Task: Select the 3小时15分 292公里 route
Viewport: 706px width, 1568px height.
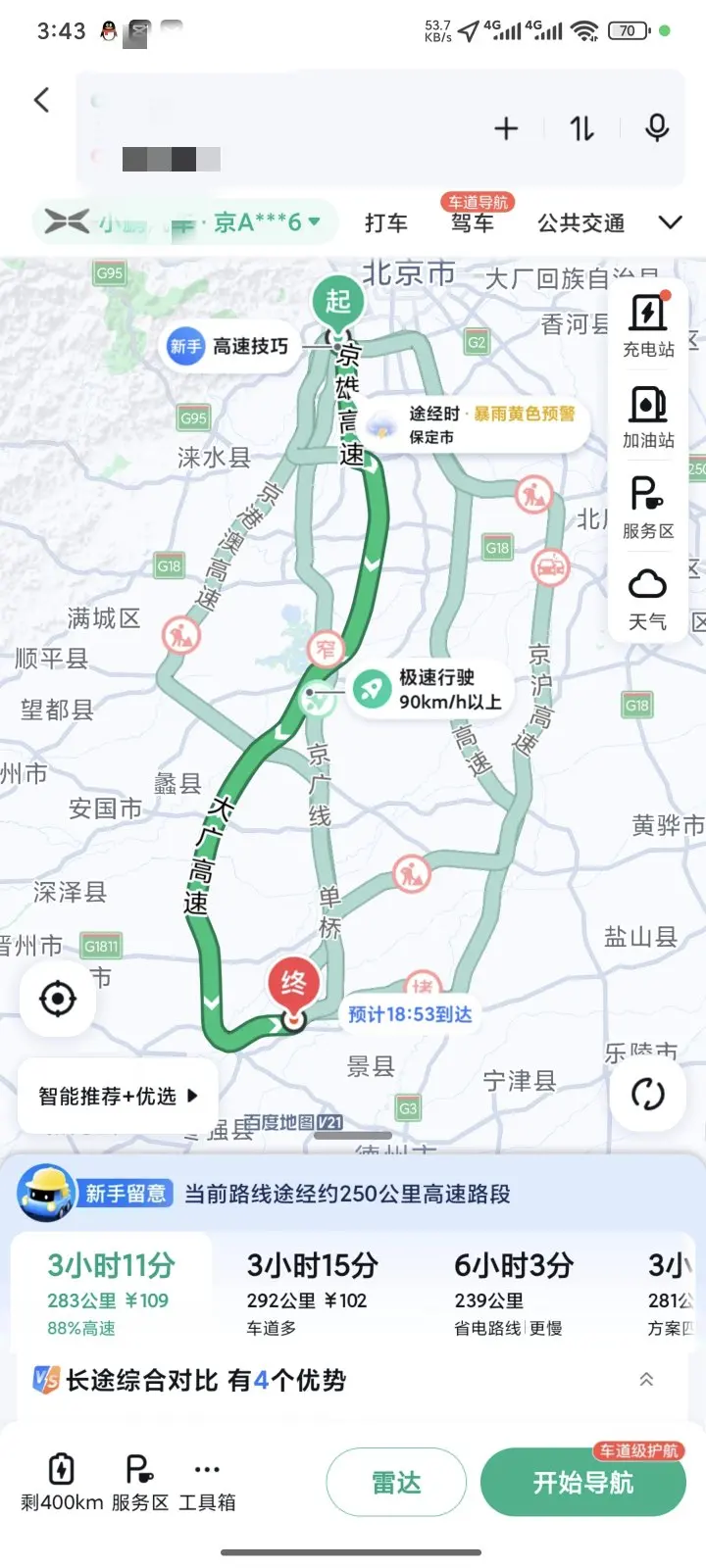Action: (312, 1294)
